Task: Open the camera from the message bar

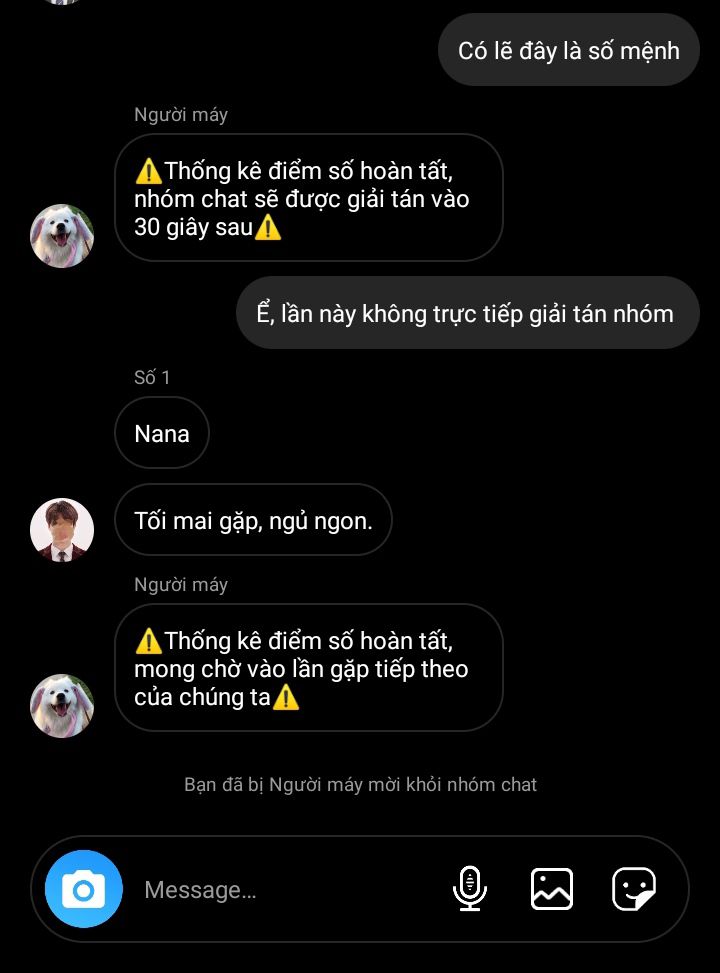Action: coord(84,889)
